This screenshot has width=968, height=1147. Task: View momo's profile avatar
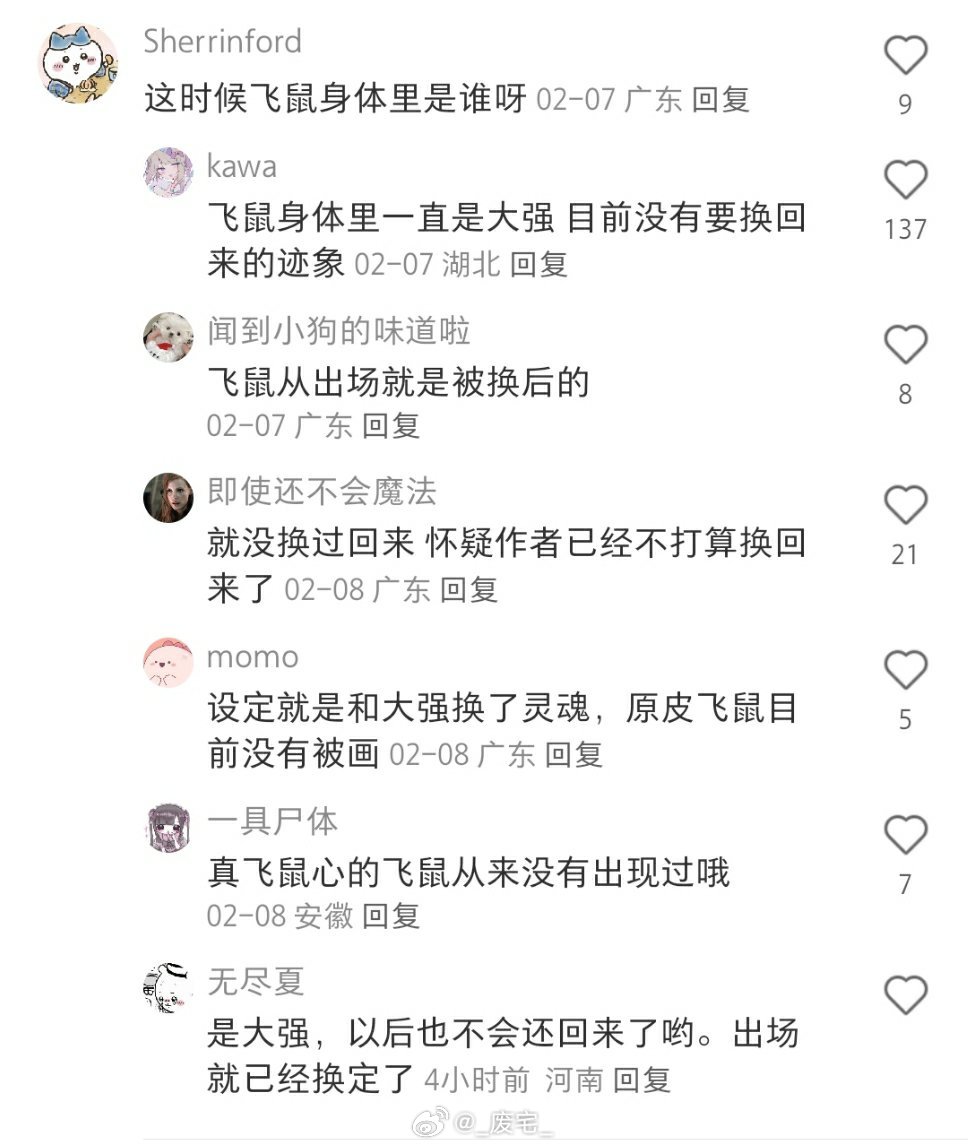[x=168, y=662]
